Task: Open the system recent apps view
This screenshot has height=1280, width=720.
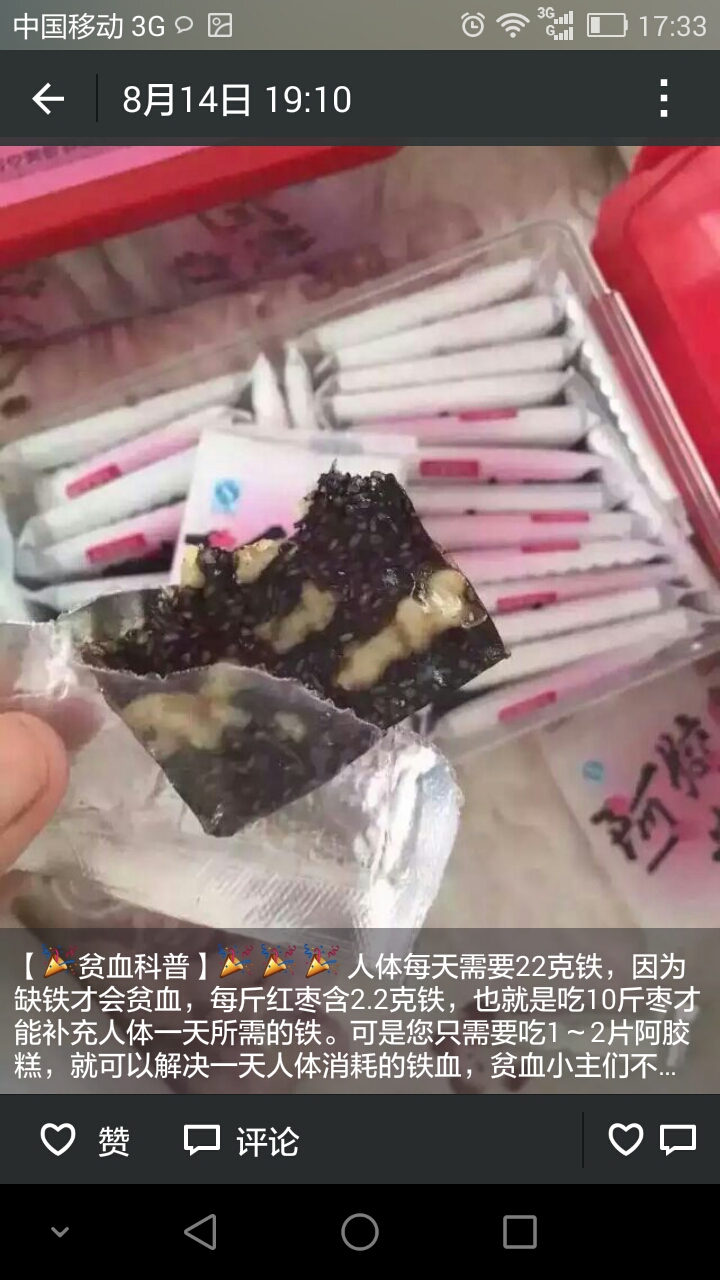Action: coord(519,1232)
